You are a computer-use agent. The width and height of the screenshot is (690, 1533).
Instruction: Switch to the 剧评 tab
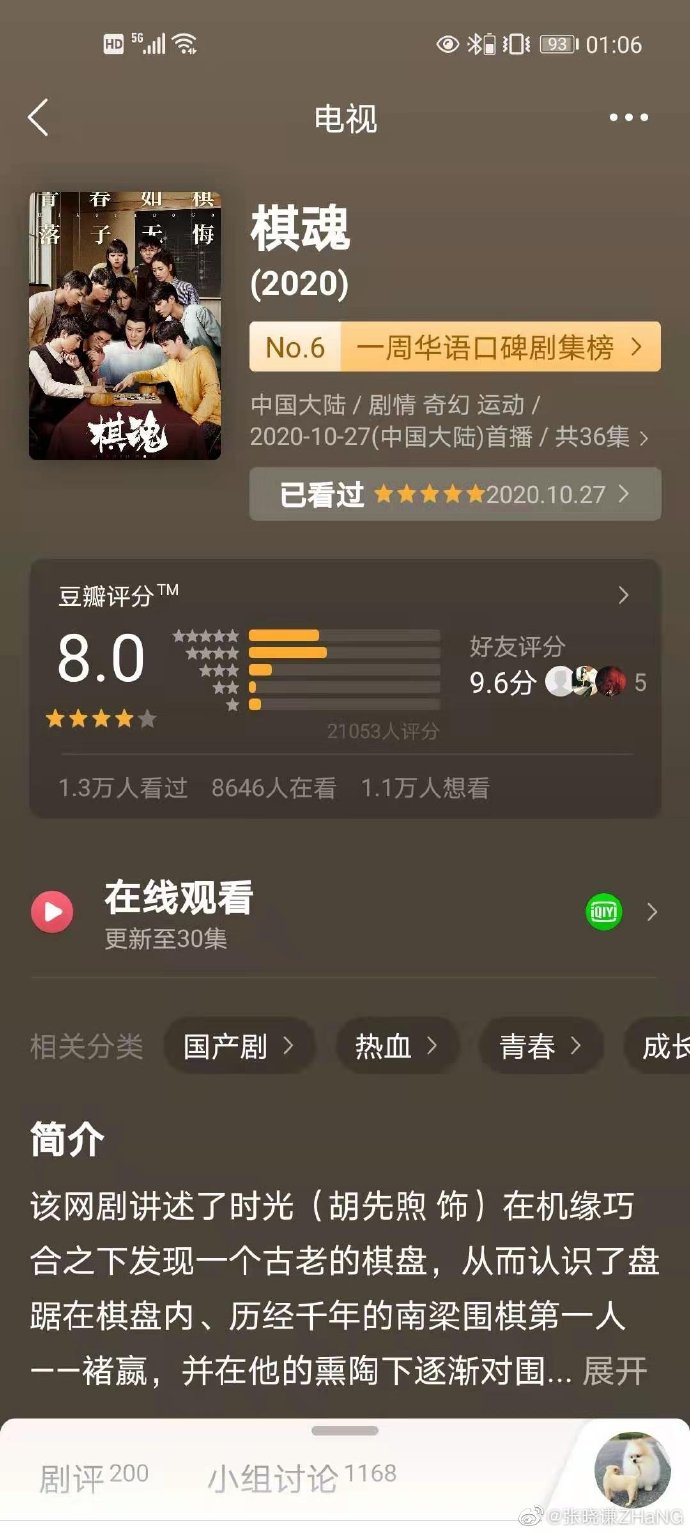pyautogui.click(x=93, y=1478)
